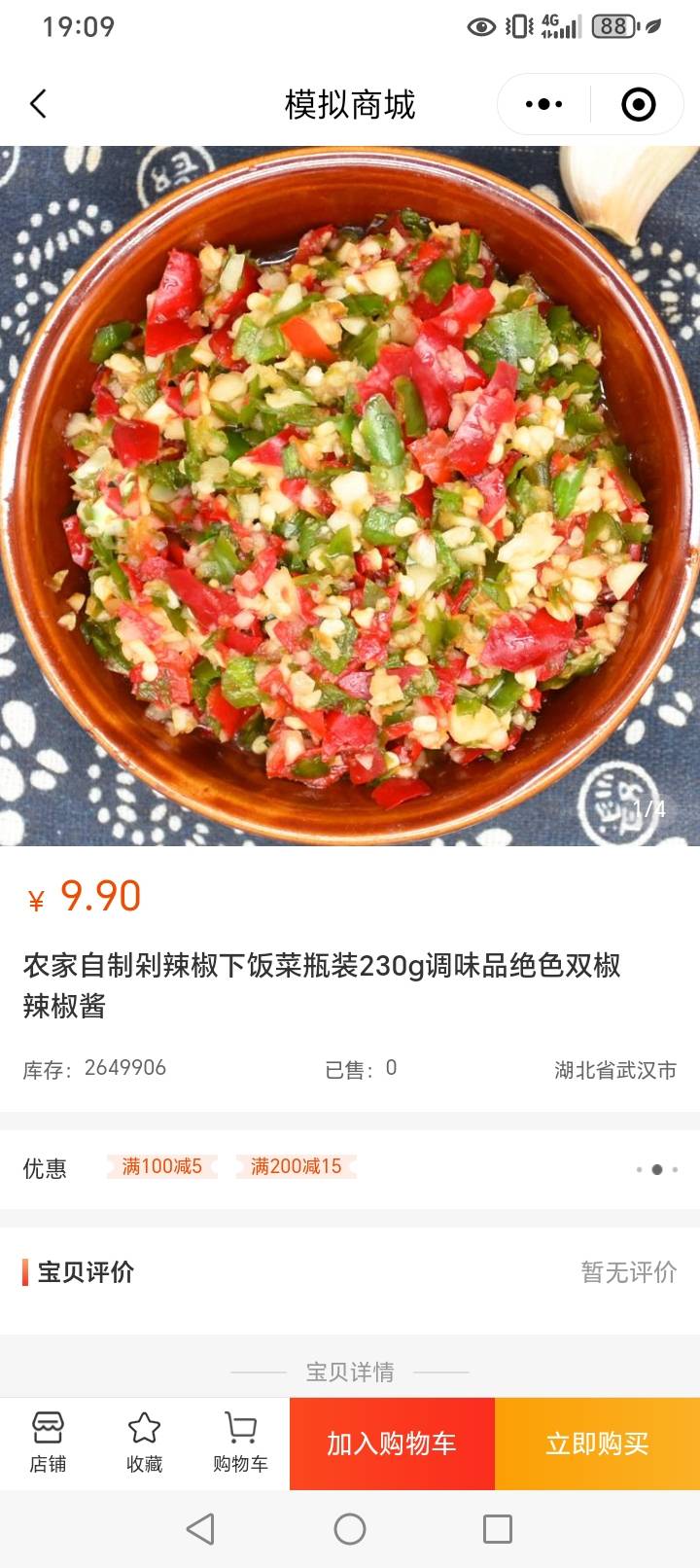Select the 满200减15 coupon

point(297,1166)
